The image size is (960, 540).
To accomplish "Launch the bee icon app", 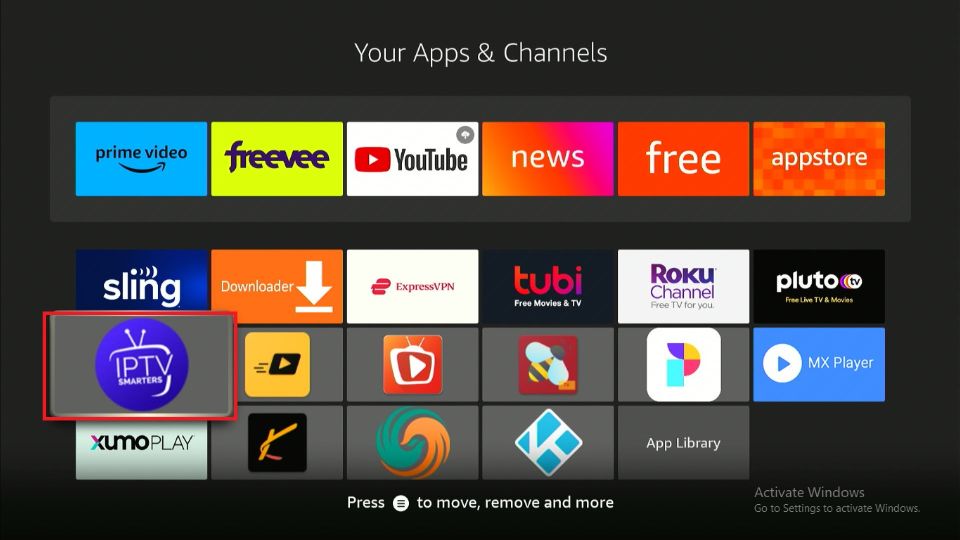I will [547, 364].
